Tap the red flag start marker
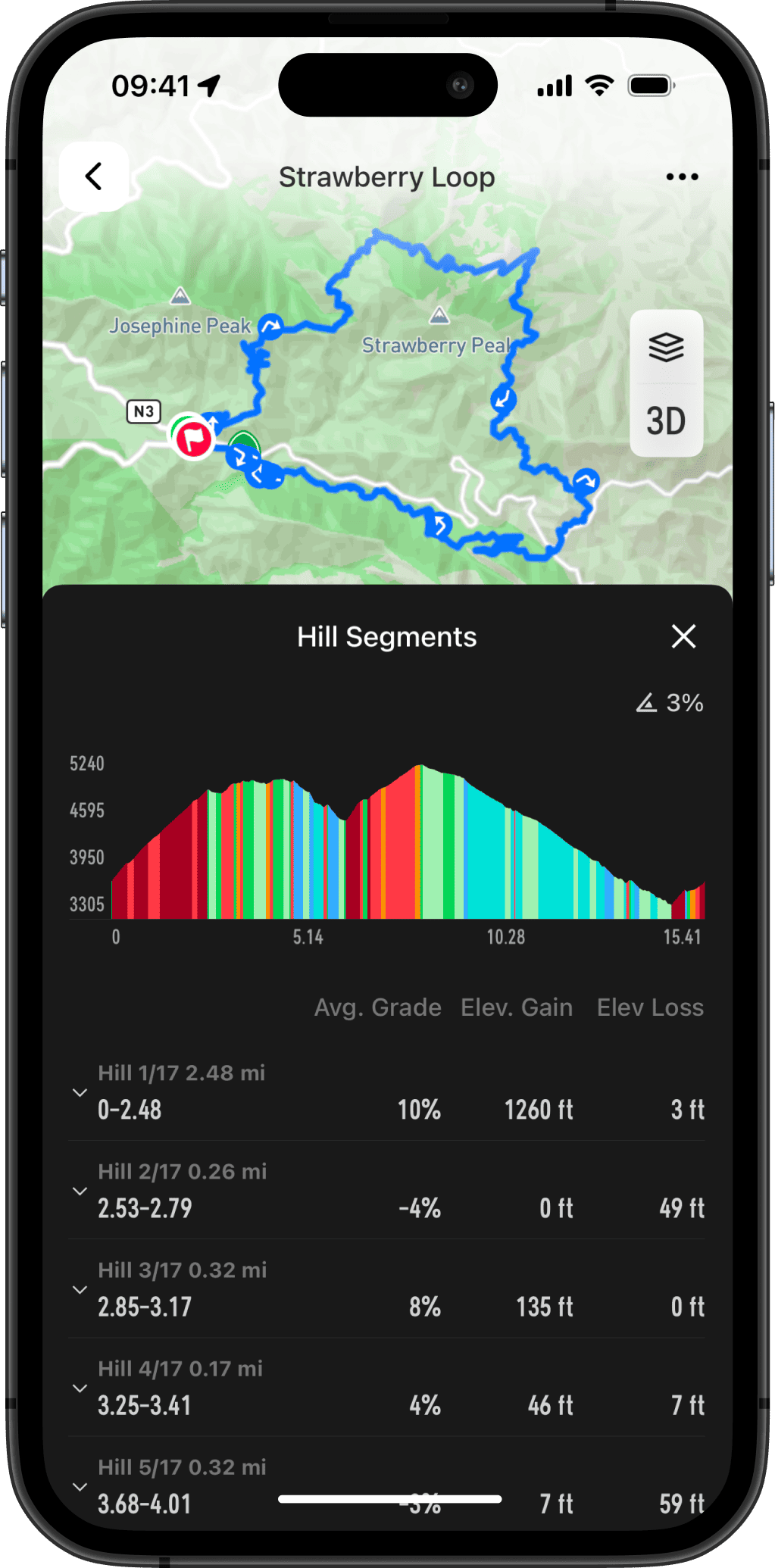 pos(194,439)
